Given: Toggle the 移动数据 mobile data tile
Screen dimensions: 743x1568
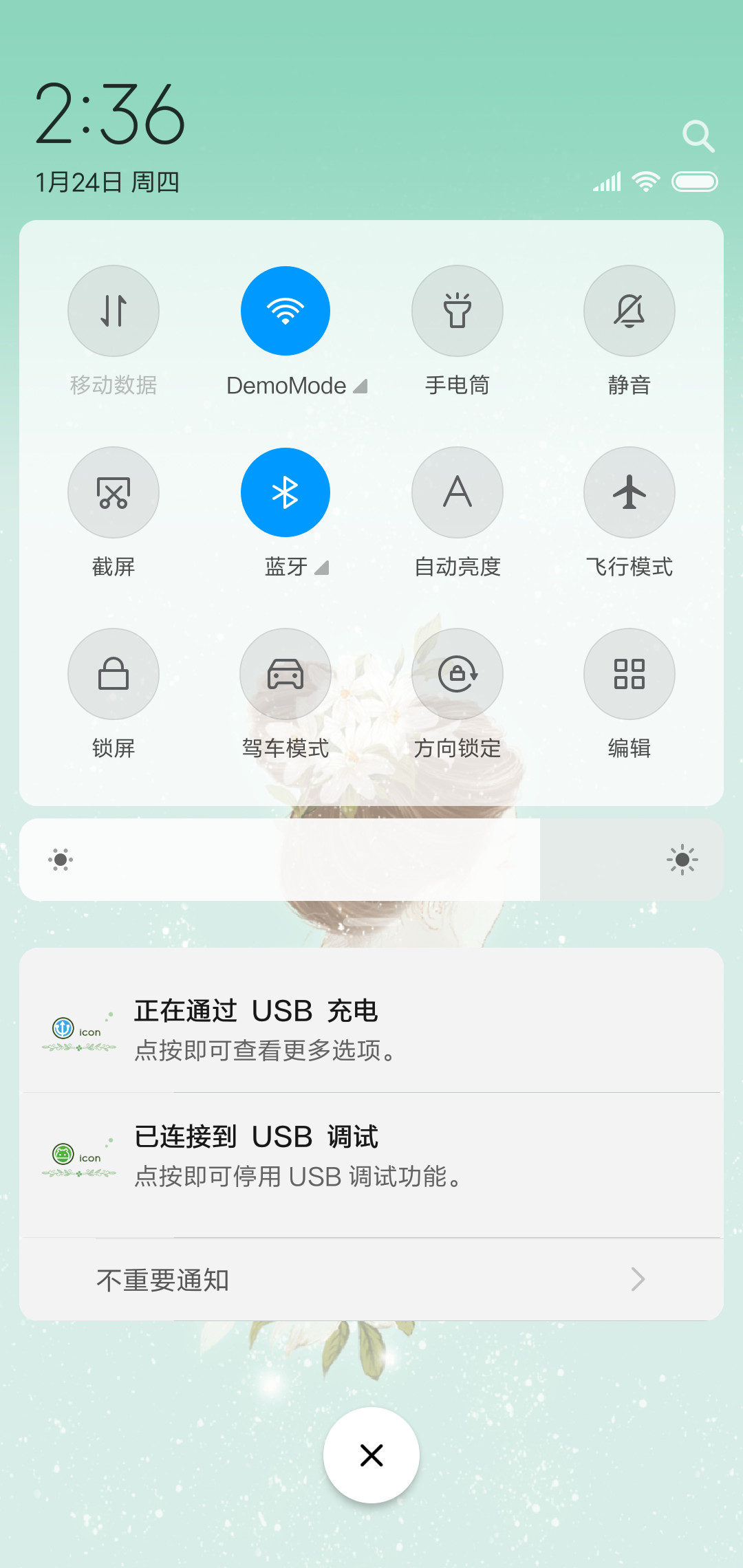Looking at the screenshot, I should (114, 311).
